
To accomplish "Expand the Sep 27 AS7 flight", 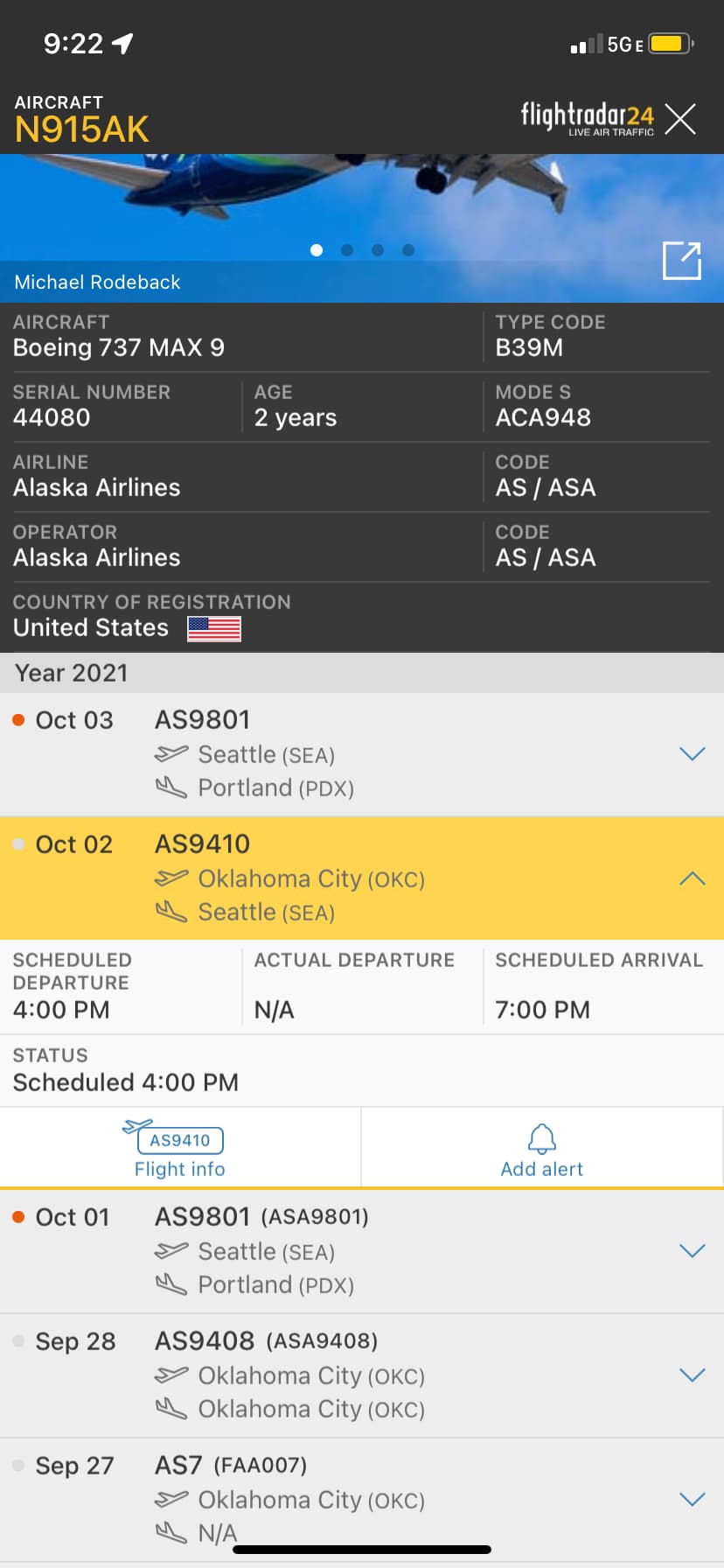I will click(692, 1500).
